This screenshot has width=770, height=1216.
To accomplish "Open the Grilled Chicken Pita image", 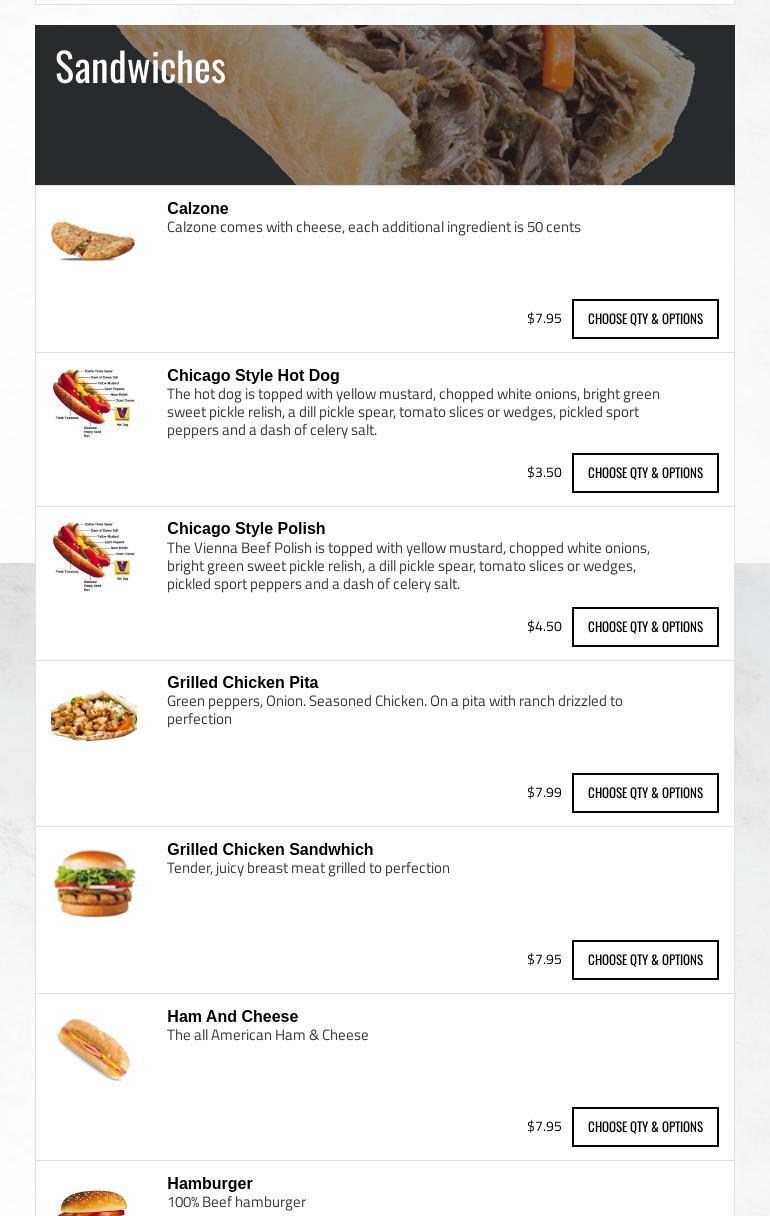I will 93,714.
